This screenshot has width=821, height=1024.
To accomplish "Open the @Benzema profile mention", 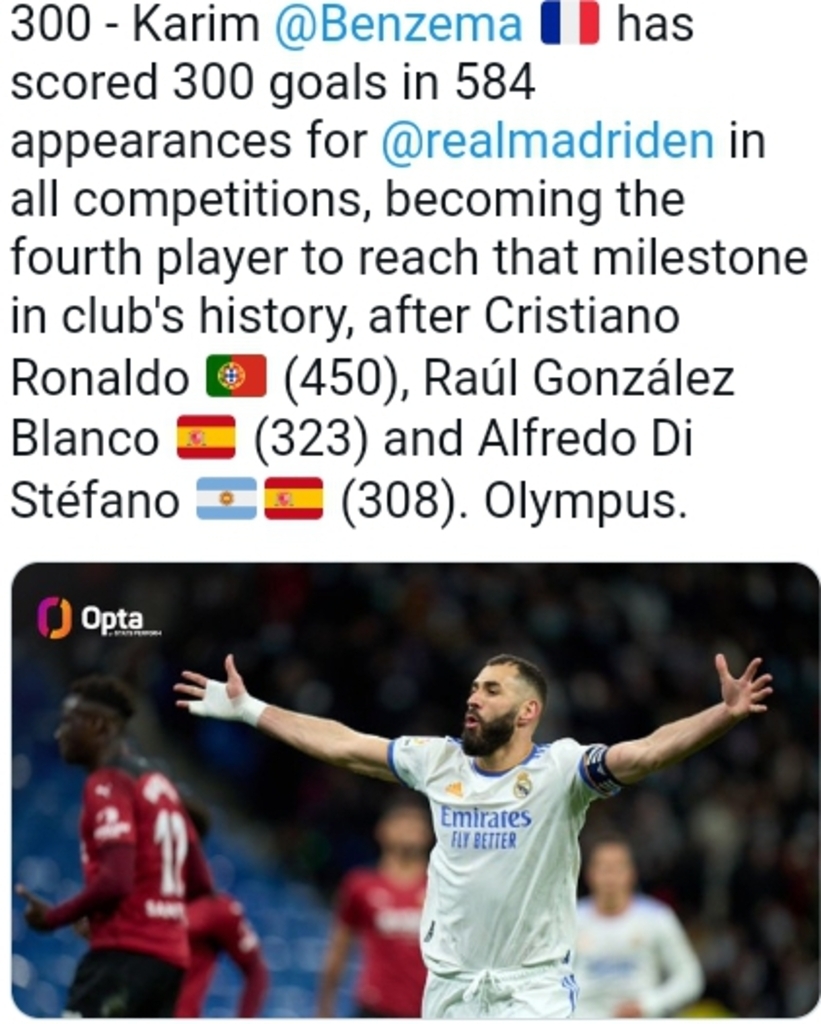I will coord(397,26).
